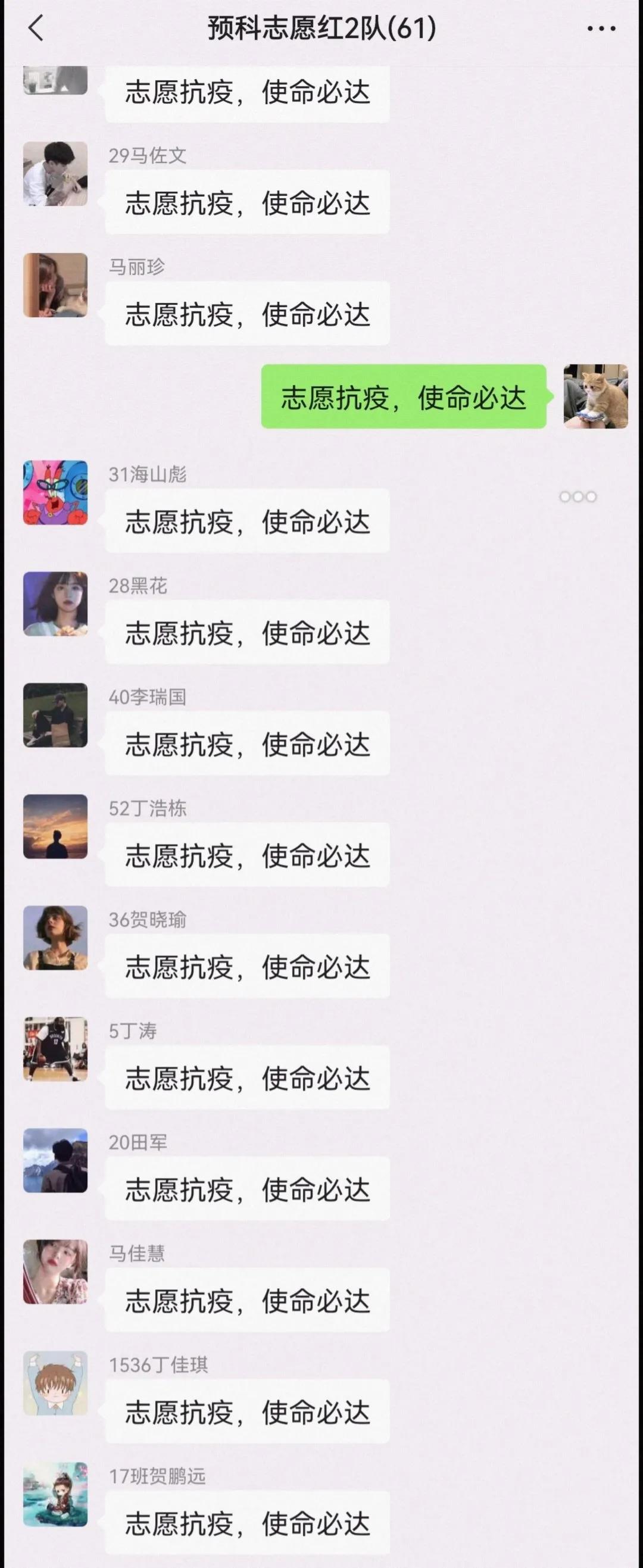Viewport: 643px width, 1568px height.
Task: Go back from the group chat
Action: pyautogui.click(x=36, y=29)
